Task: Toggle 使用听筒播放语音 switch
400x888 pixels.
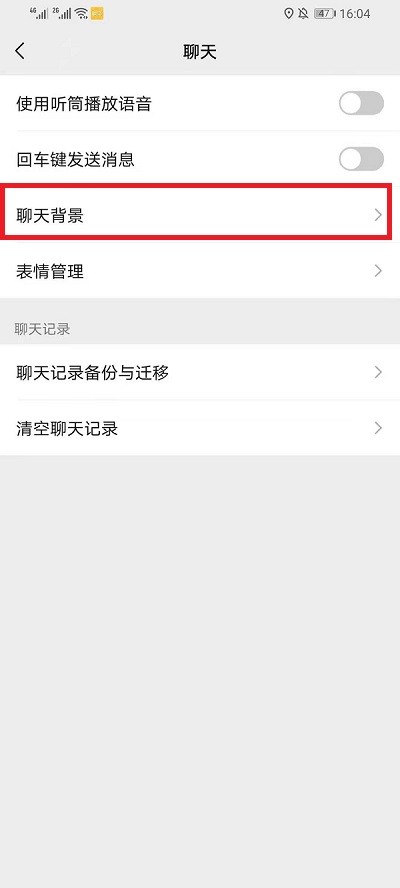Action: [x=361, y=104]
